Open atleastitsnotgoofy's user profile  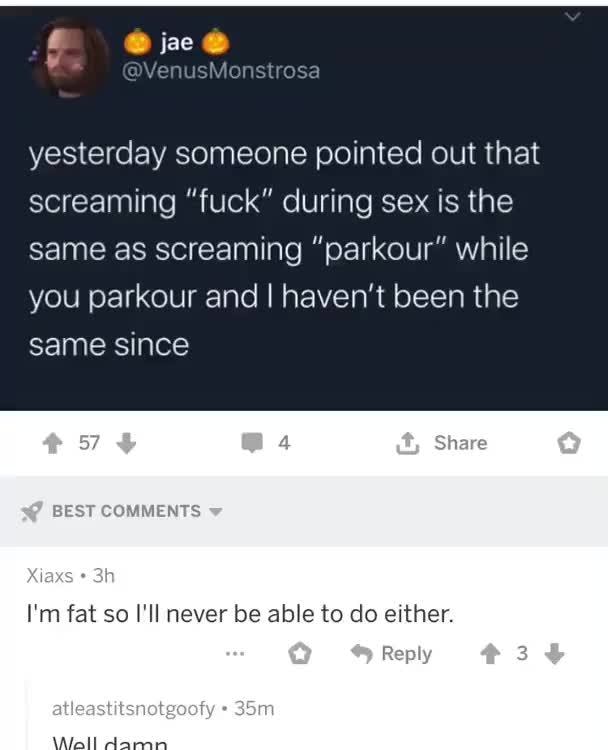pos(133,708)
